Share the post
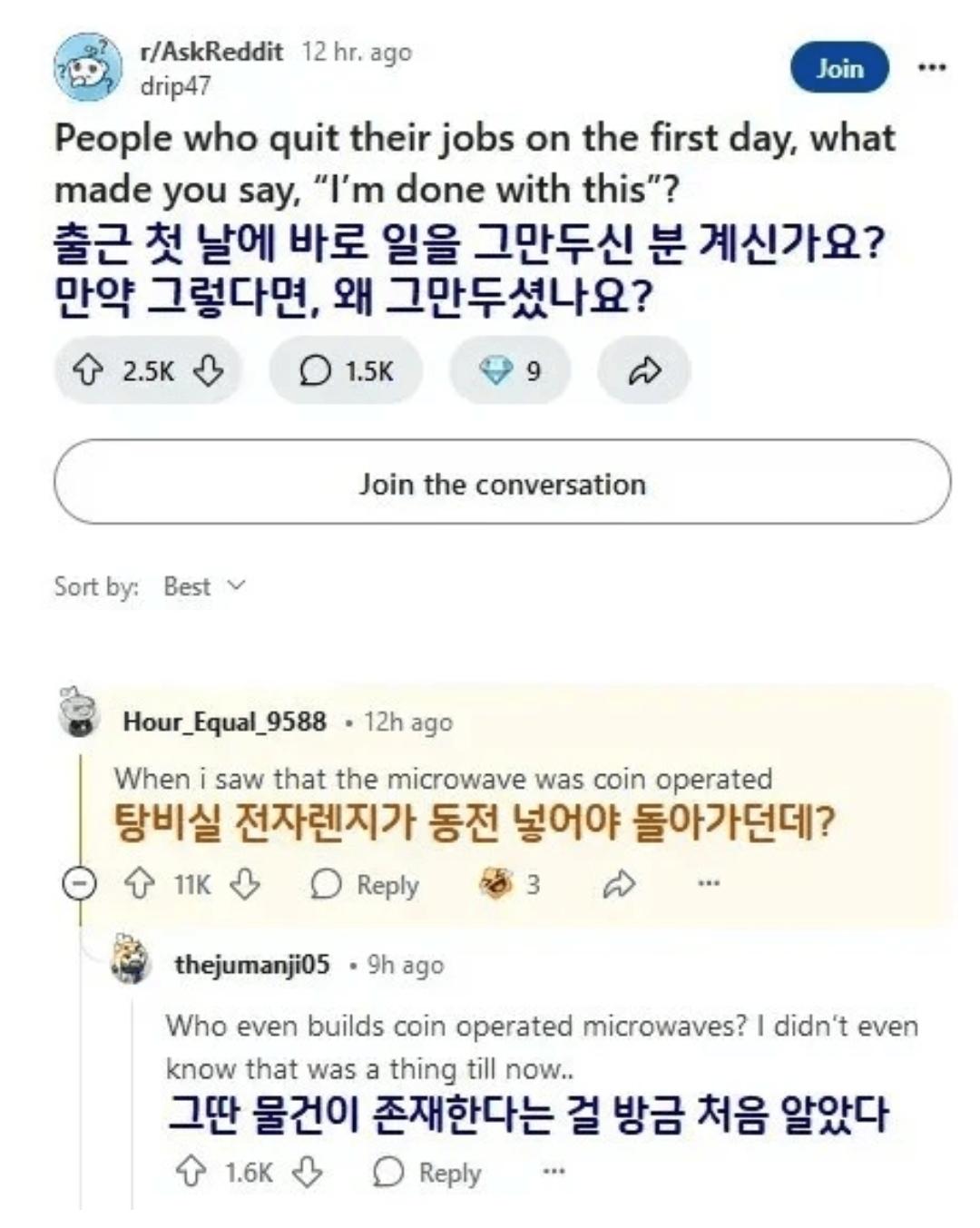Screen dimensions: 980x1228 (643, 370)
